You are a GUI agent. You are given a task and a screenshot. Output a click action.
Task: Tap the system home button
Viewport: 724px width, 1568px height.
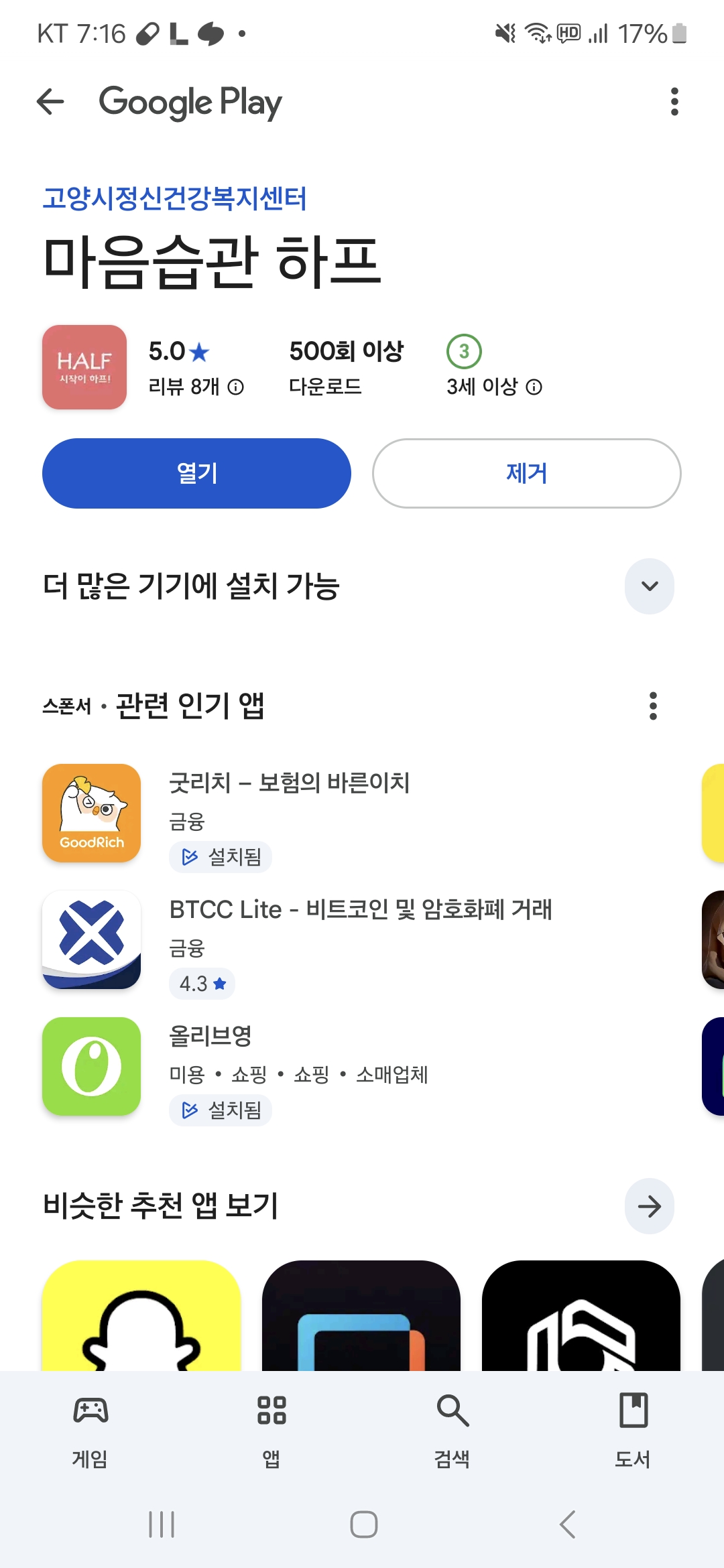[x=363, y=1524]
